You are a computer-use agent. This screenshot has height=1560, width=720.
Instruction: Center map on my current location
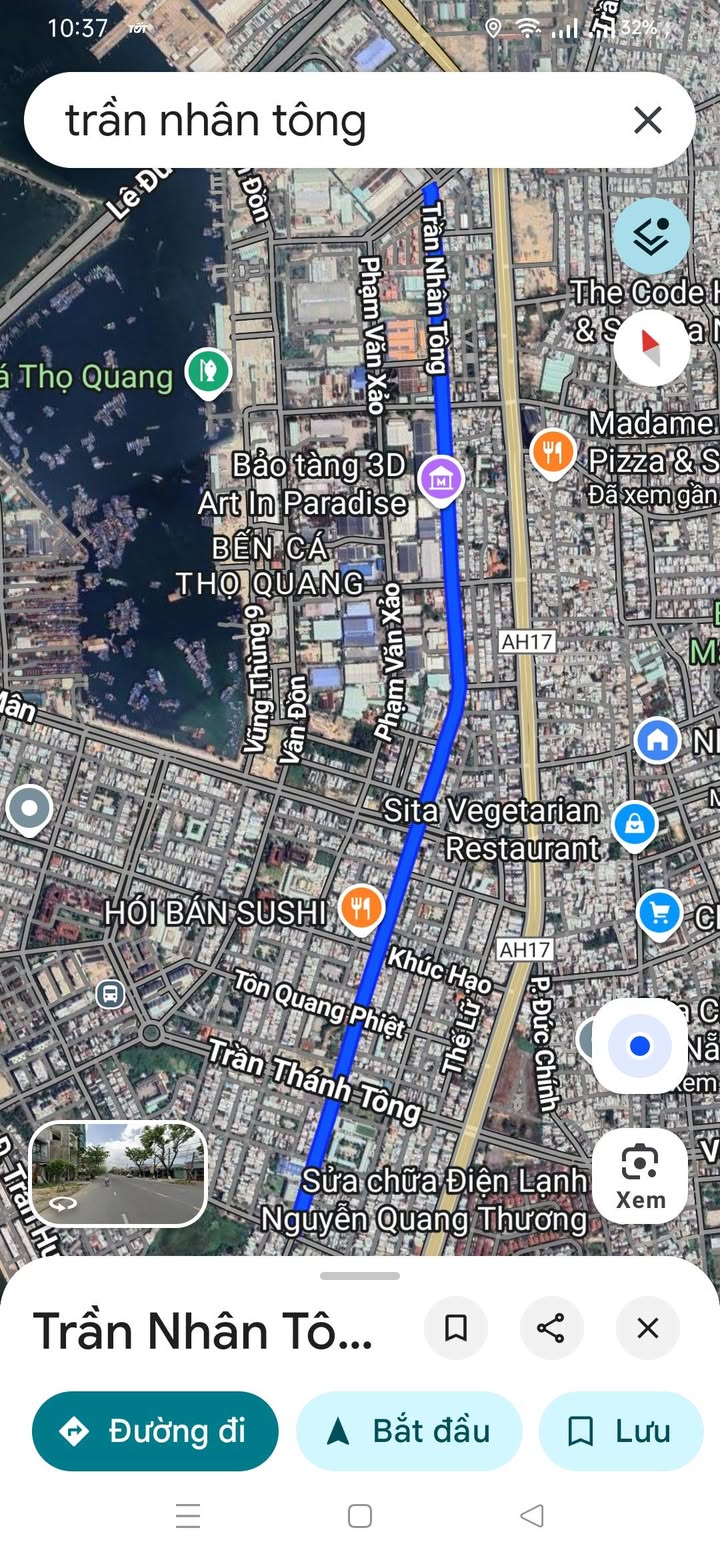click(640, 1046)
